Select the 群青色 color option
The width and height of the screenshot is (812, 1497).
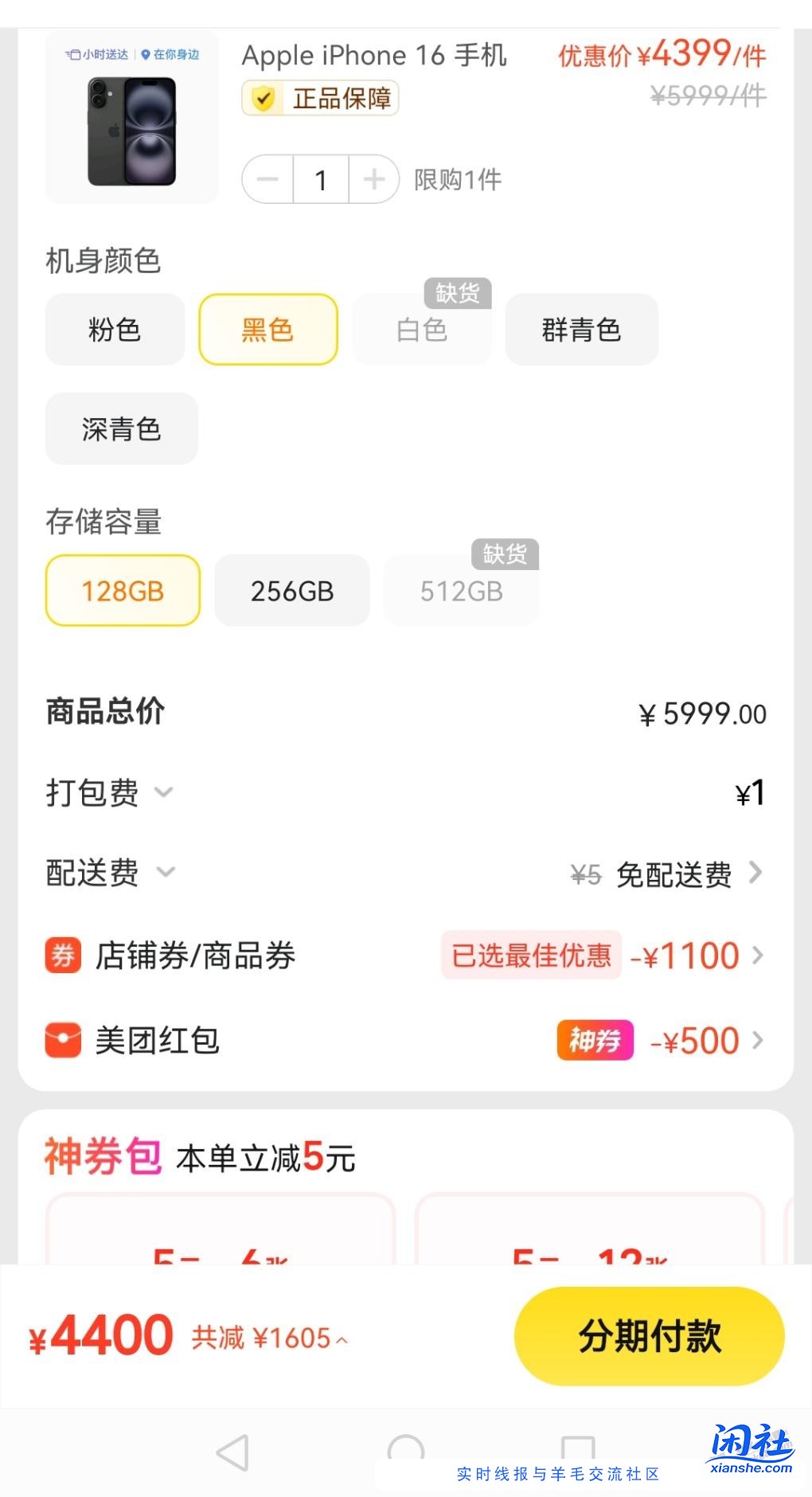coord(580,330)
